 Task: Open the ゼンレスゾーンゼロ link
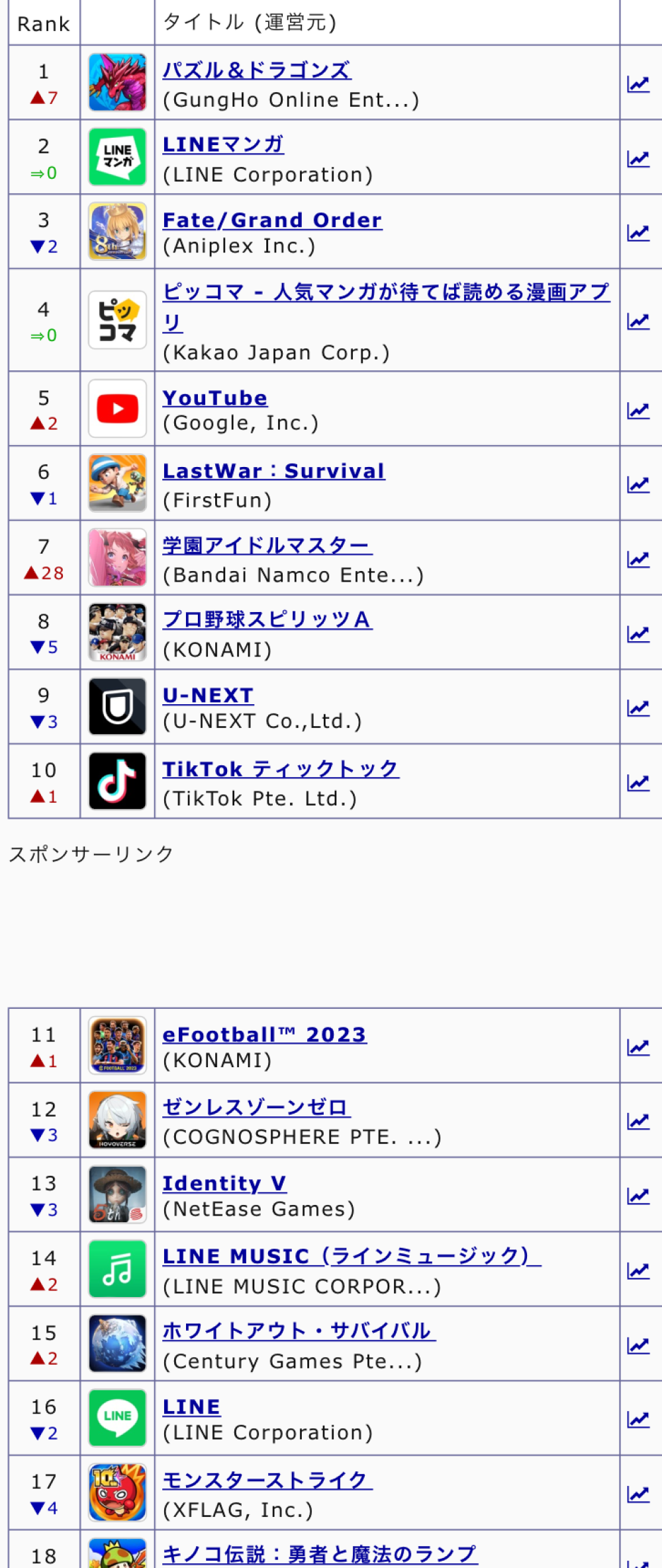coord(256,1108)
